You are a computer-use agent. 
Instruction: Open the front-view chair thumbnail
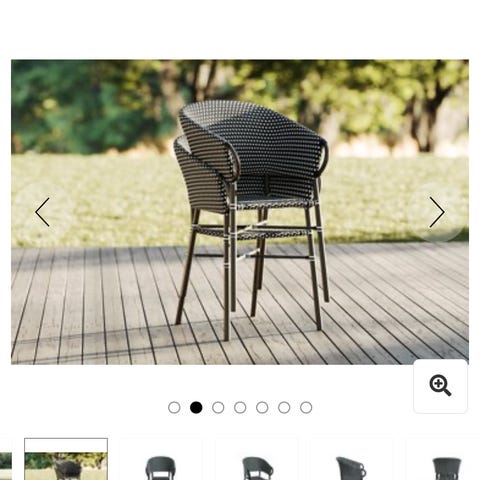pos(161,459)
